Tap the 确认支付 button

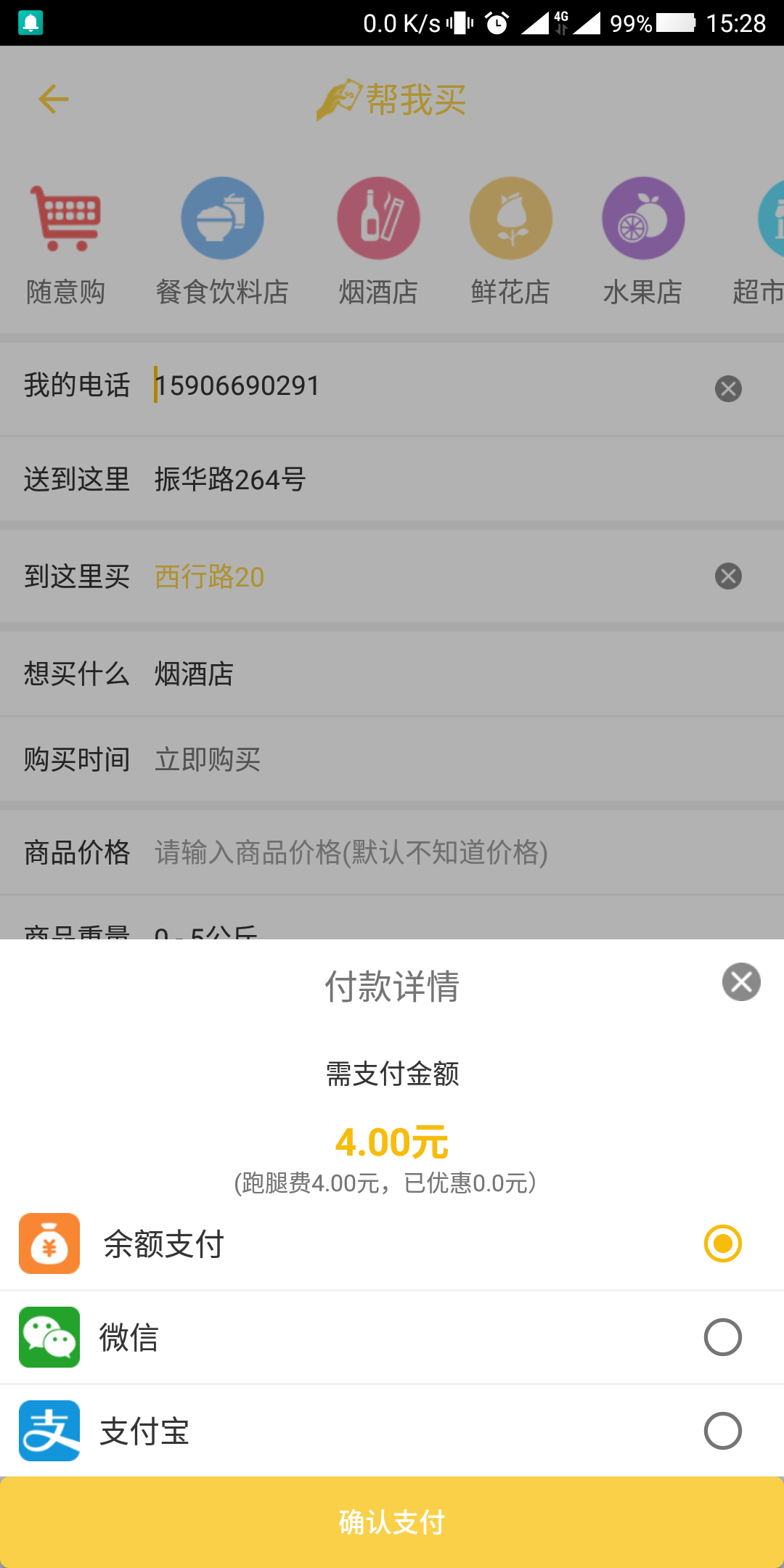tap(392, 1522)
